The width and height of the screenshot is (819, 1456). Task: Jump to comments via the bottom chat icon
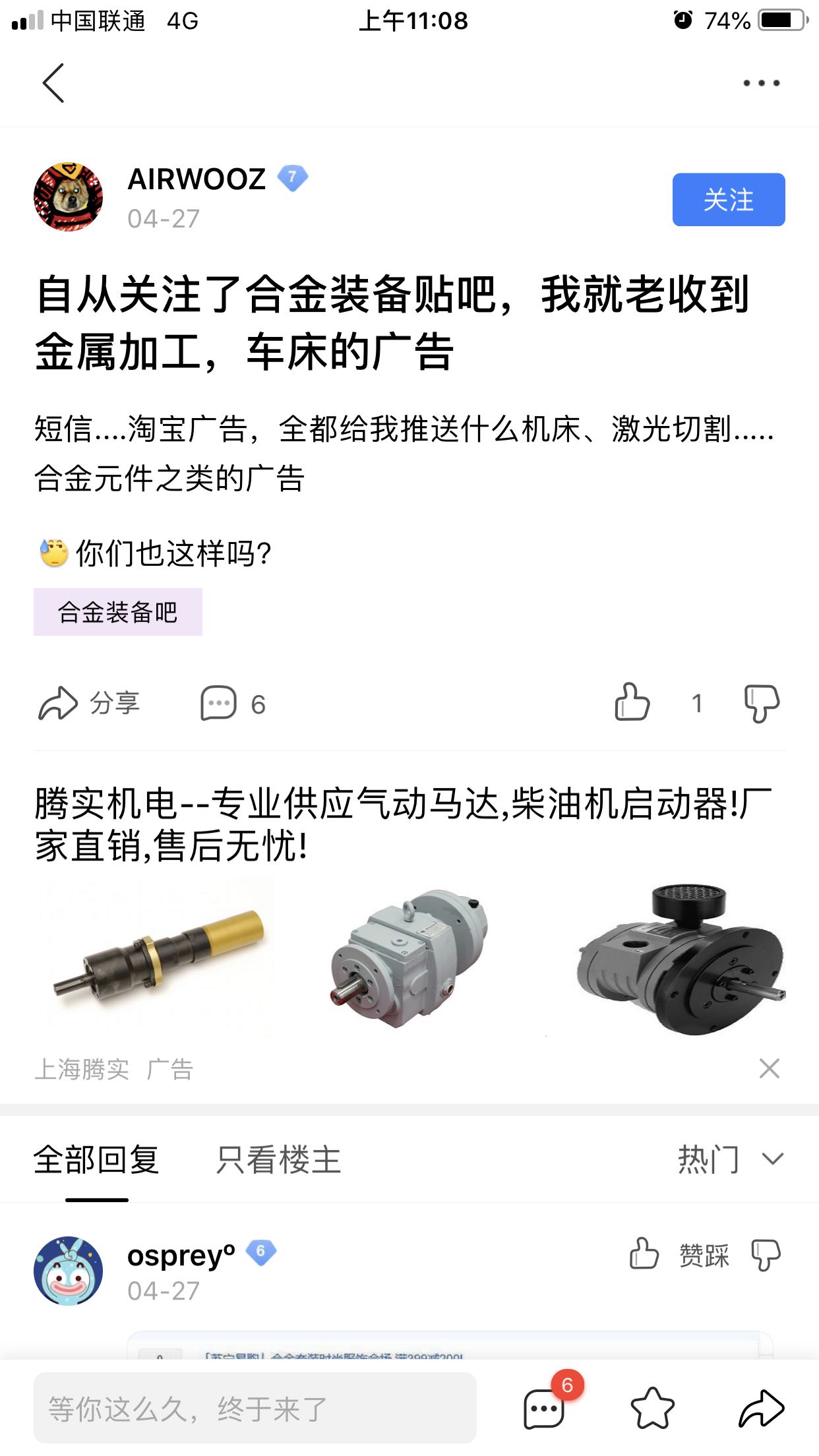point(545,1409)
